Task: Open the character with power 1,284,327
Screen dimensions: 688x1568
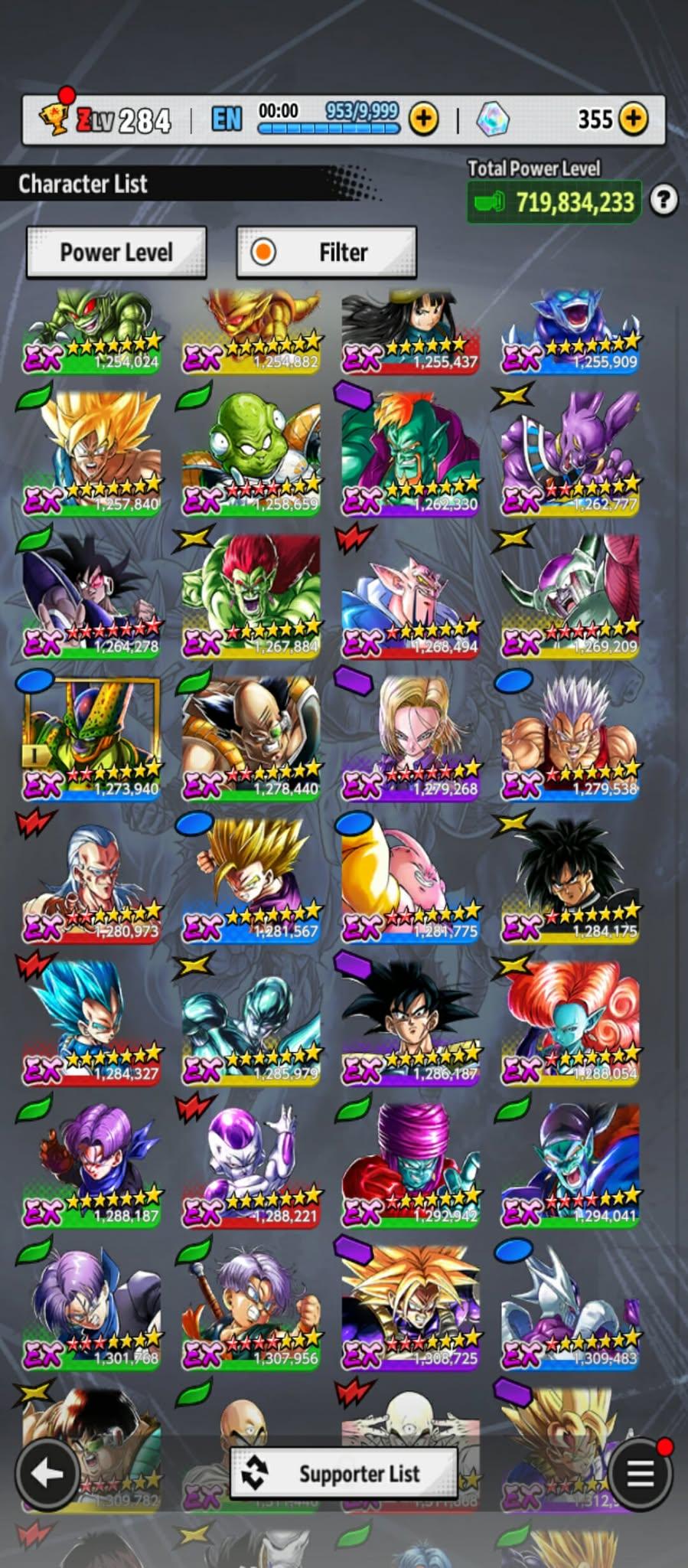Action: (x=92, y=1021)
